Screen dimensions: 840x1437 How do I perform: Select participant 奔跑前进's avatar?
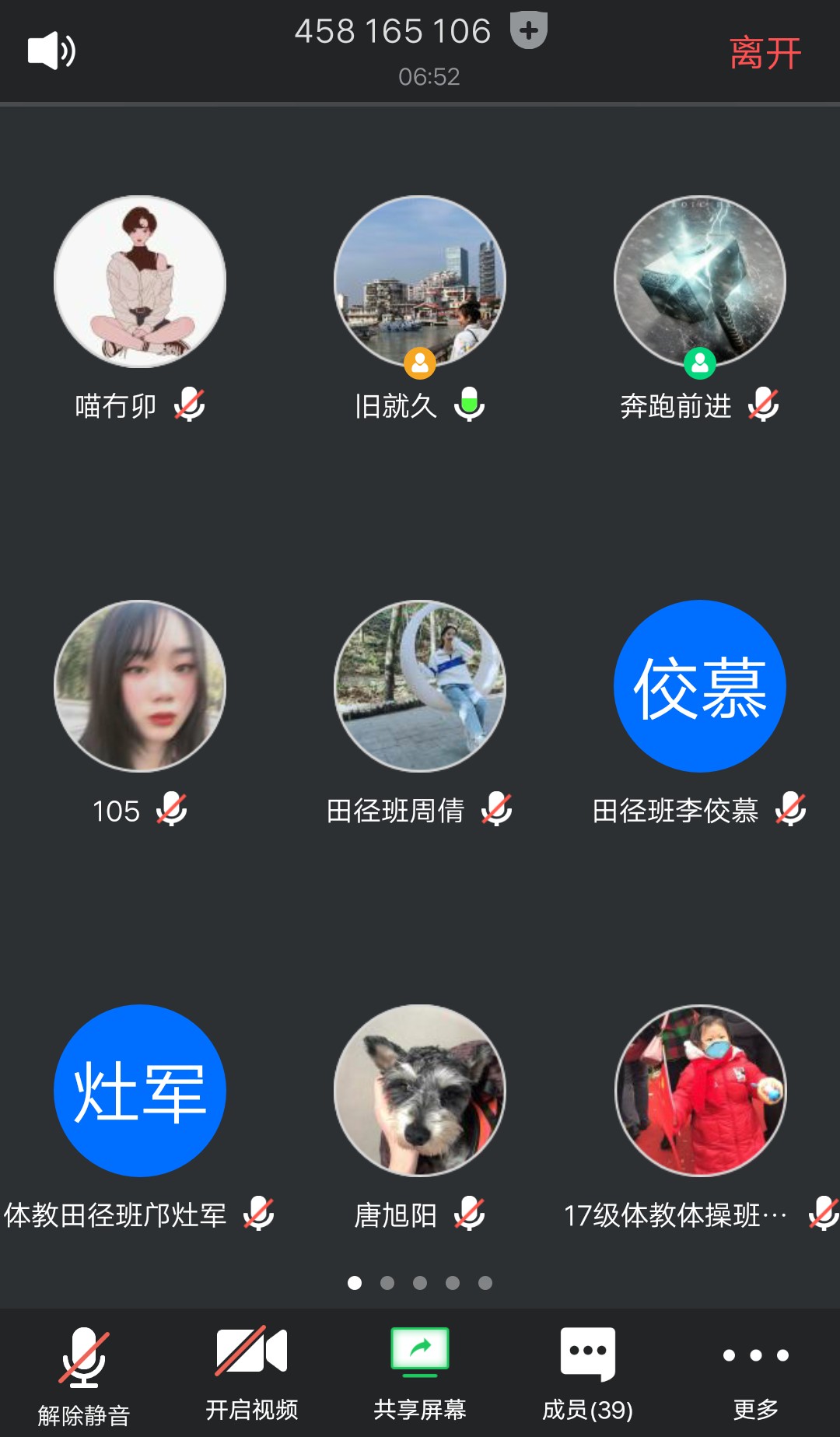tap(700, 282)
